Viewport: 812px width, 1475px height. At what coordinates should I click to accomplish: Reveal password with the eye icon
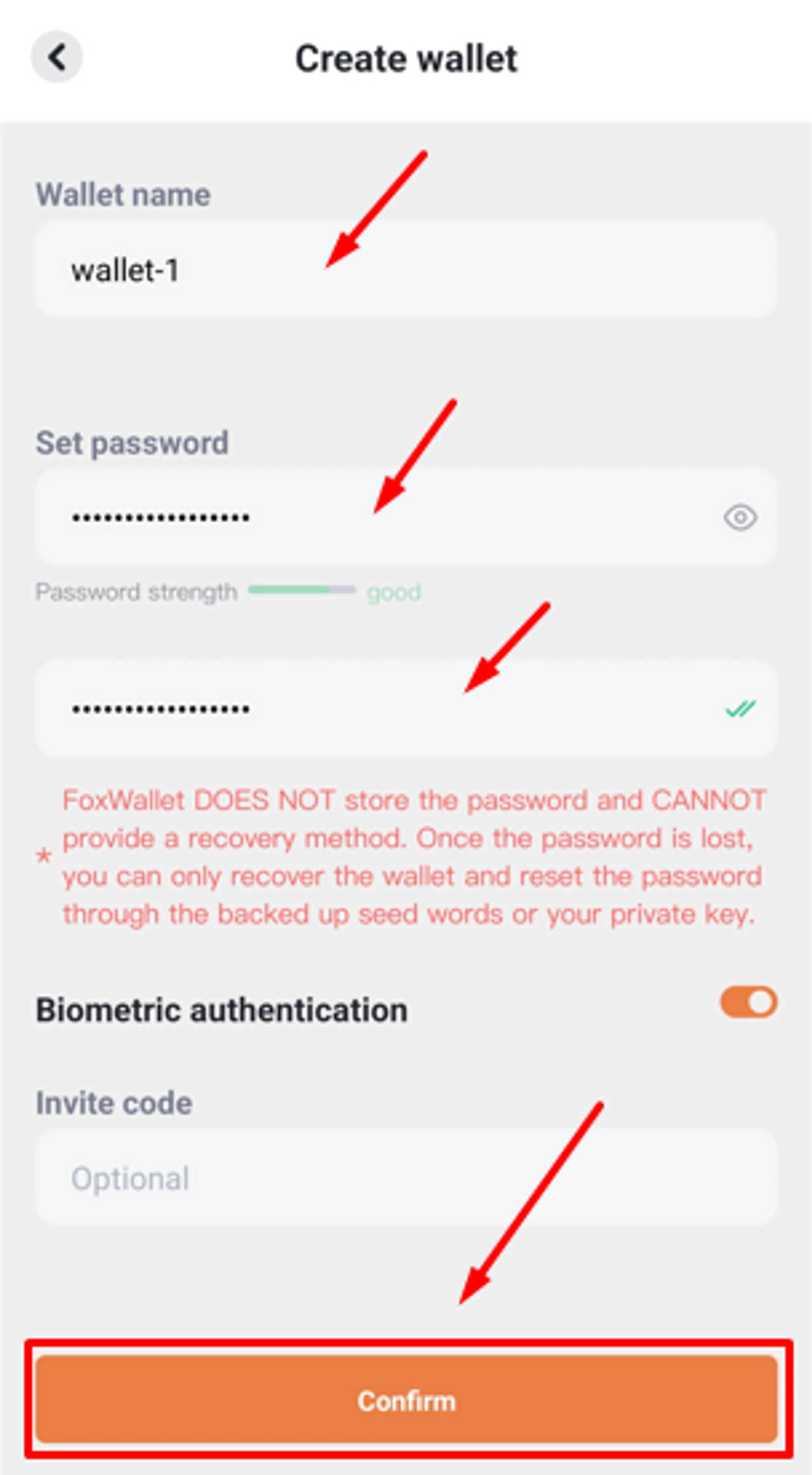[x=740, y=518]
